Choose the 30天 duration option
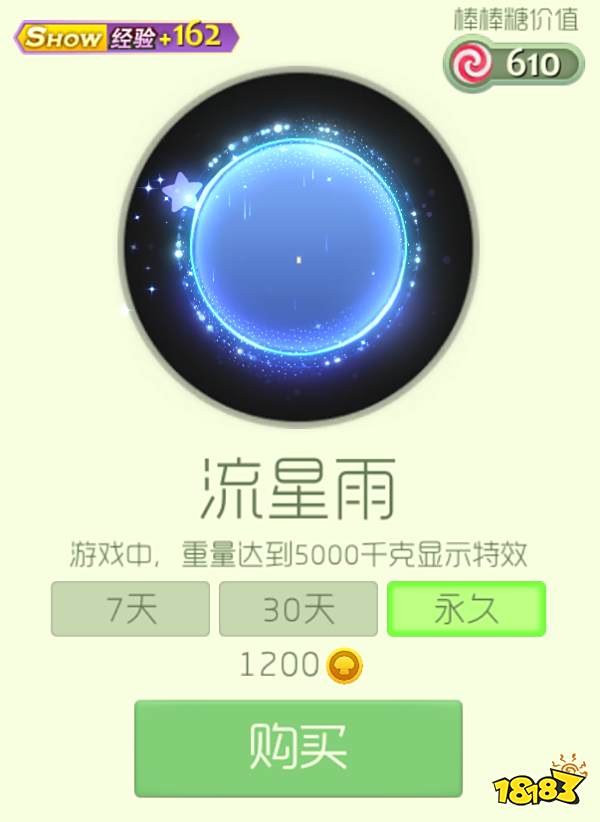 coord(298,609)
